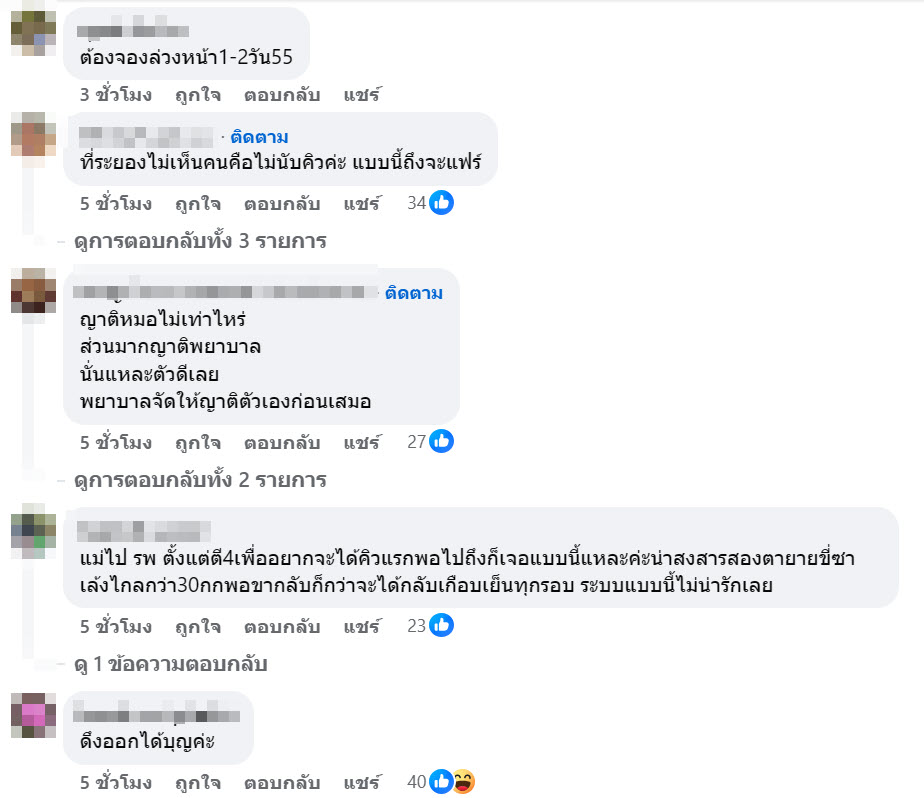The width and height of the screenshot is (924, 798).
Task: Like the comment "ต้องจองล่วงหน้า1-2วัน55"
Action: 198,95
